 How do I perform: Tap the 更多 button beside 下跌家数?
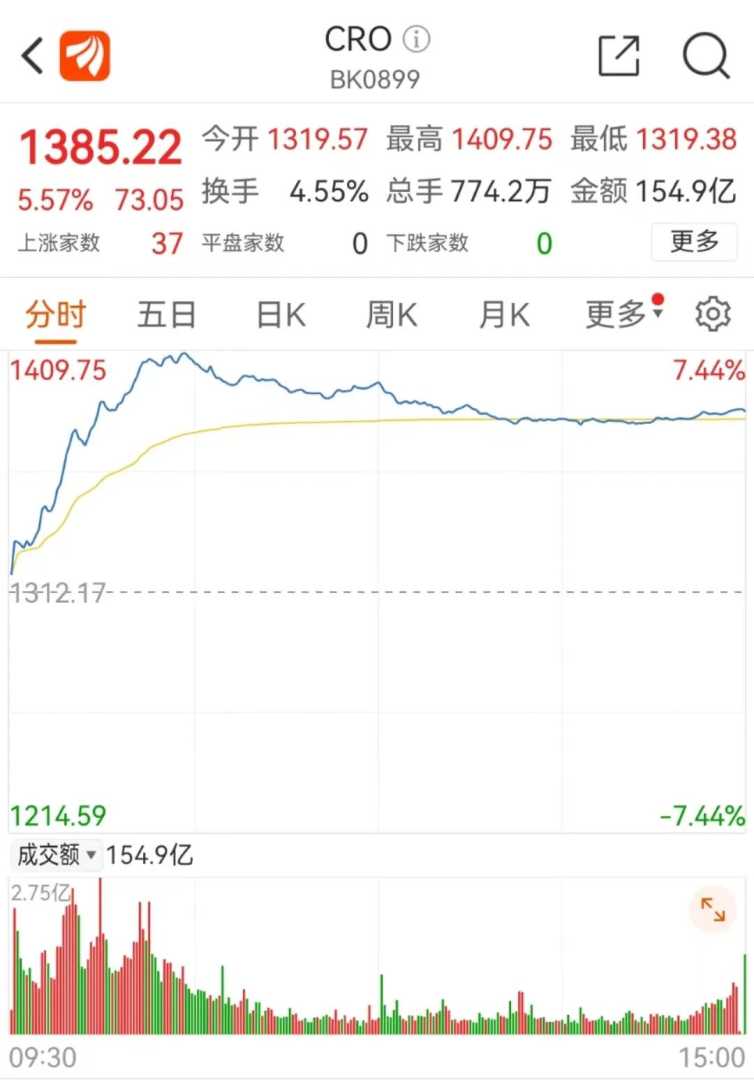[x=694, y=242]
